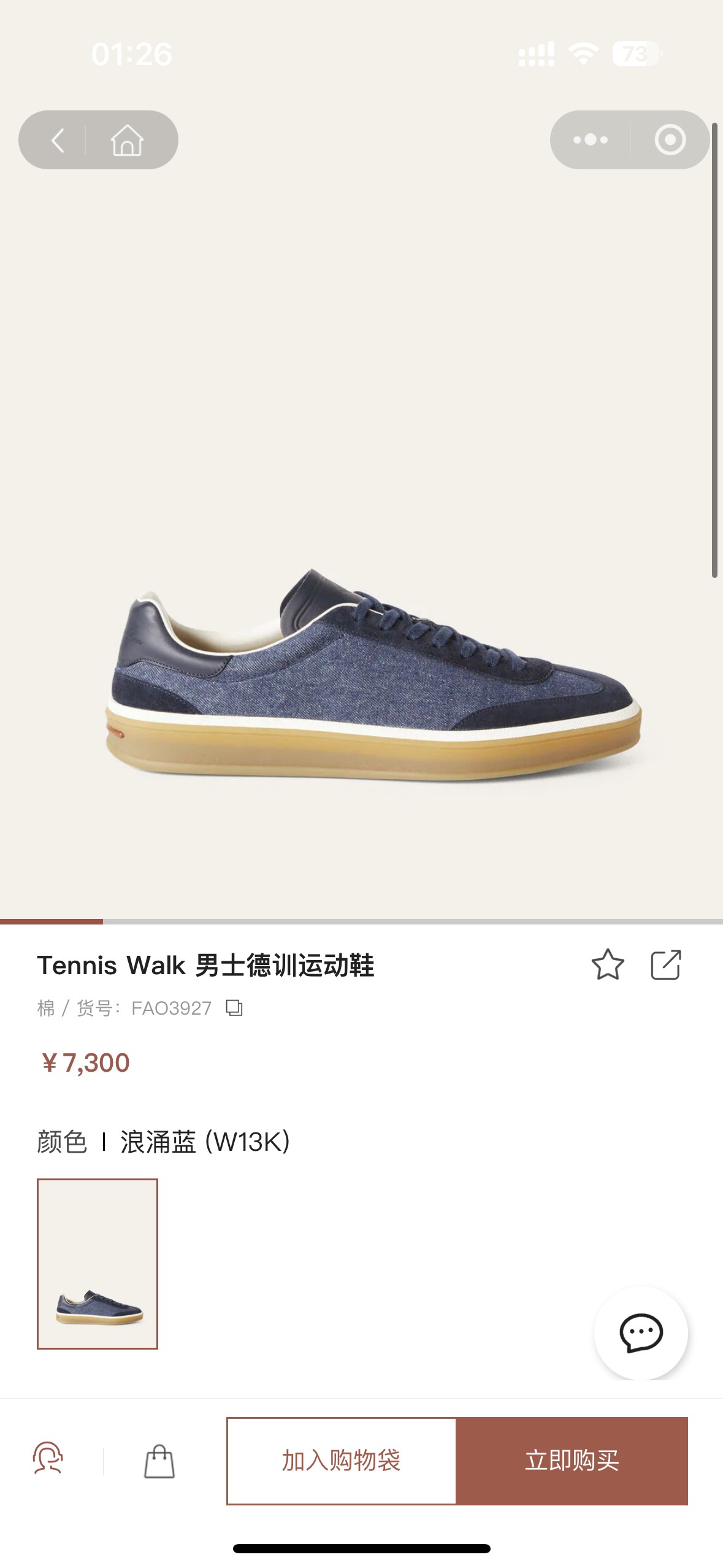The width and height of the screenshot is (723, 1568).
Task: Share this Tennis Walk product
Action: (665, 965)
